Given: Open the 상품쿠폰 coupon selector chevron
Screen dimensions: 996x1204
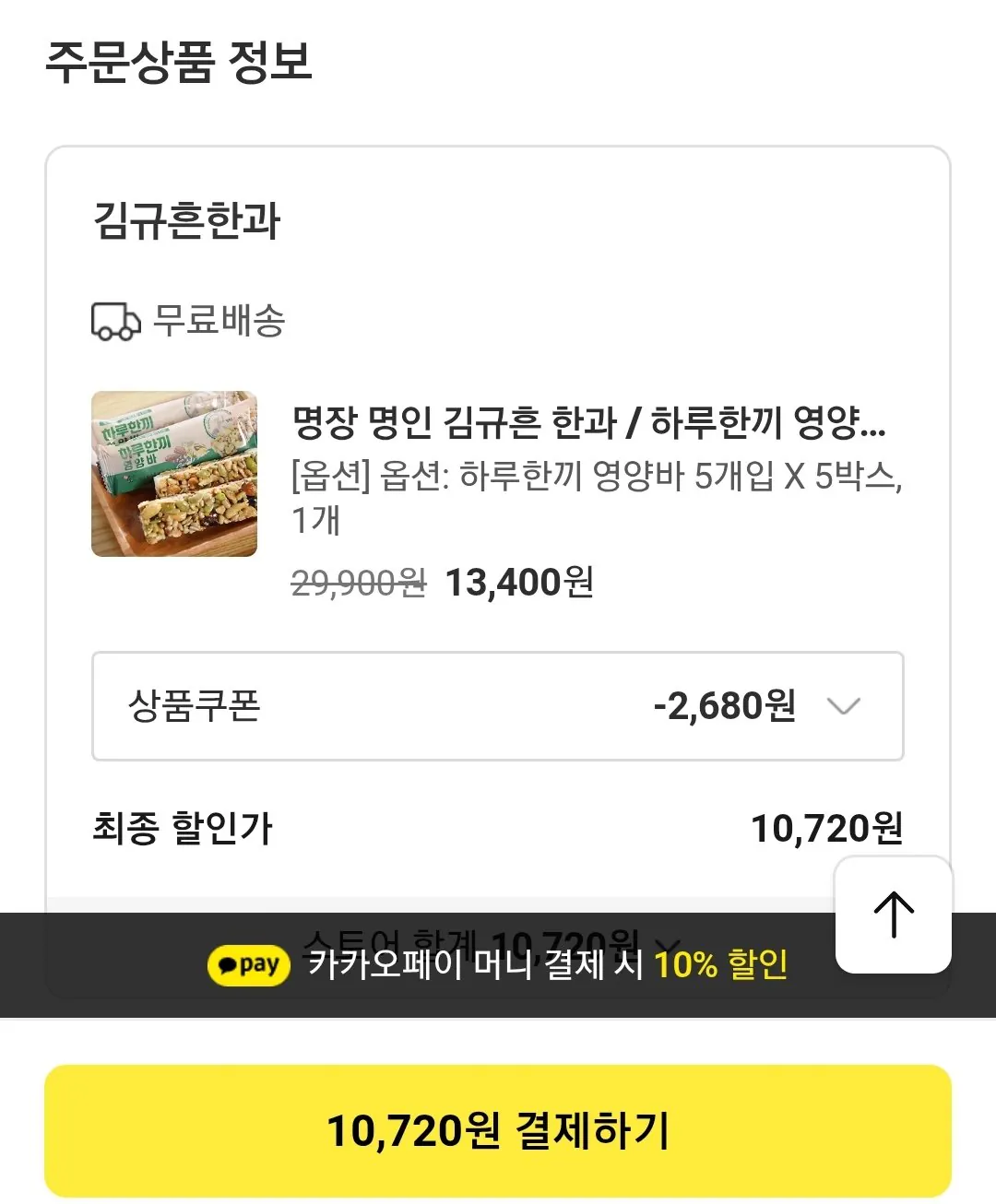Looking at the screenshot, I should pos(842,707).
